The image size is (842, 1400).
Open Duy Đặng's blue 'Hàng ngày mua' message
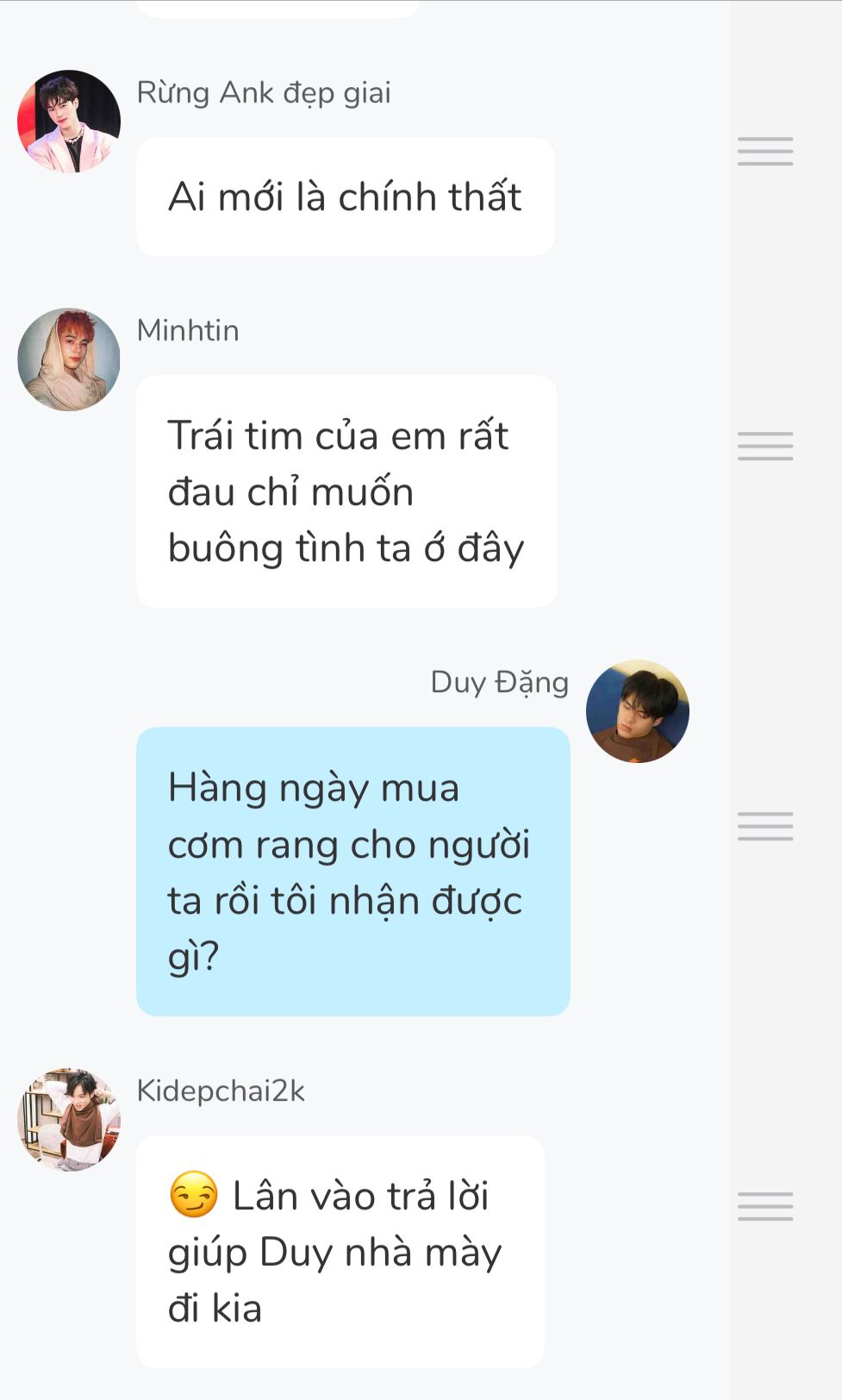coord(352,871)
